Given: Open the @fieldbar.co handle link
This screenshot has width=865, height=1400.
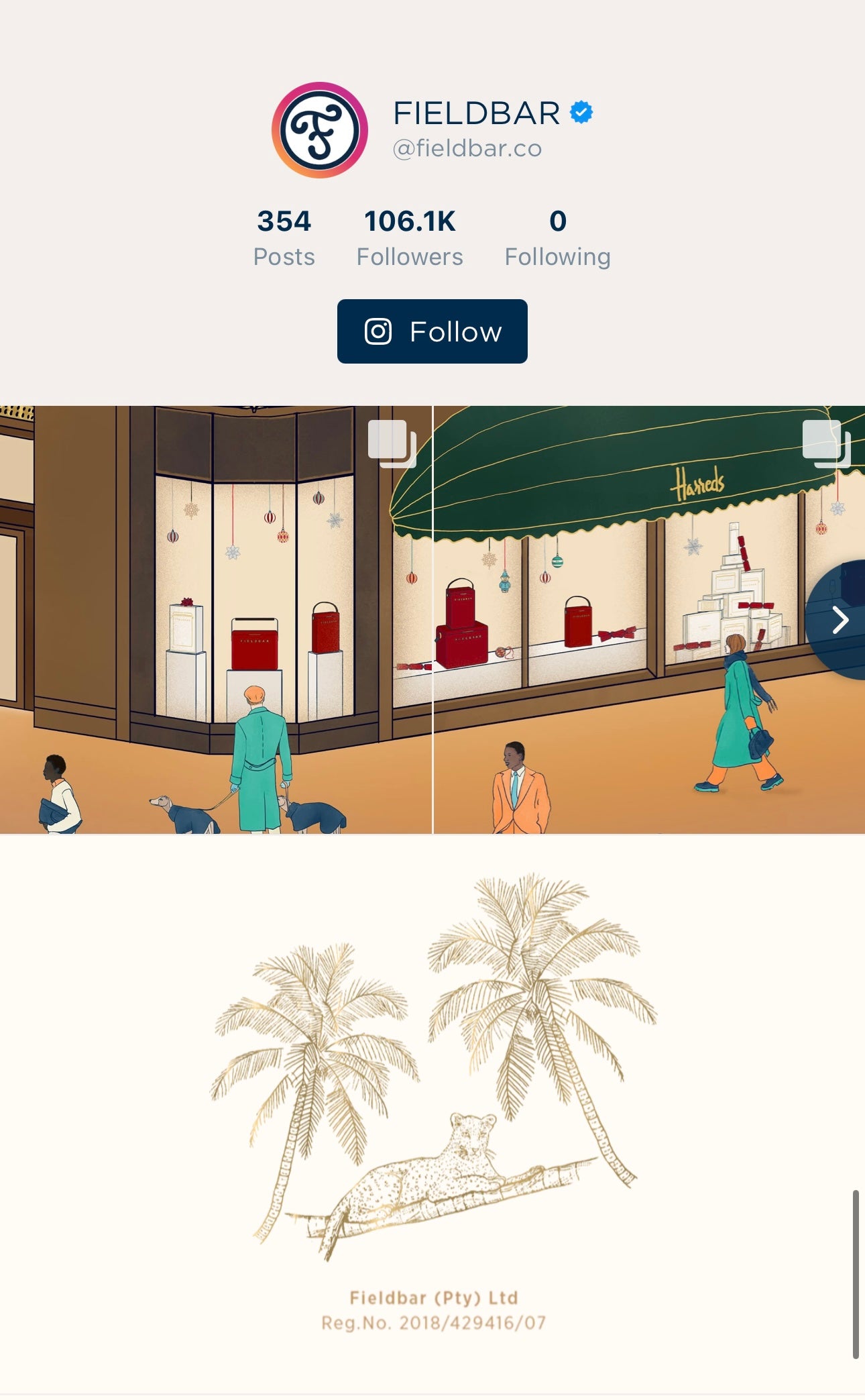Looking at the screenshot, I should pos(467,148).
